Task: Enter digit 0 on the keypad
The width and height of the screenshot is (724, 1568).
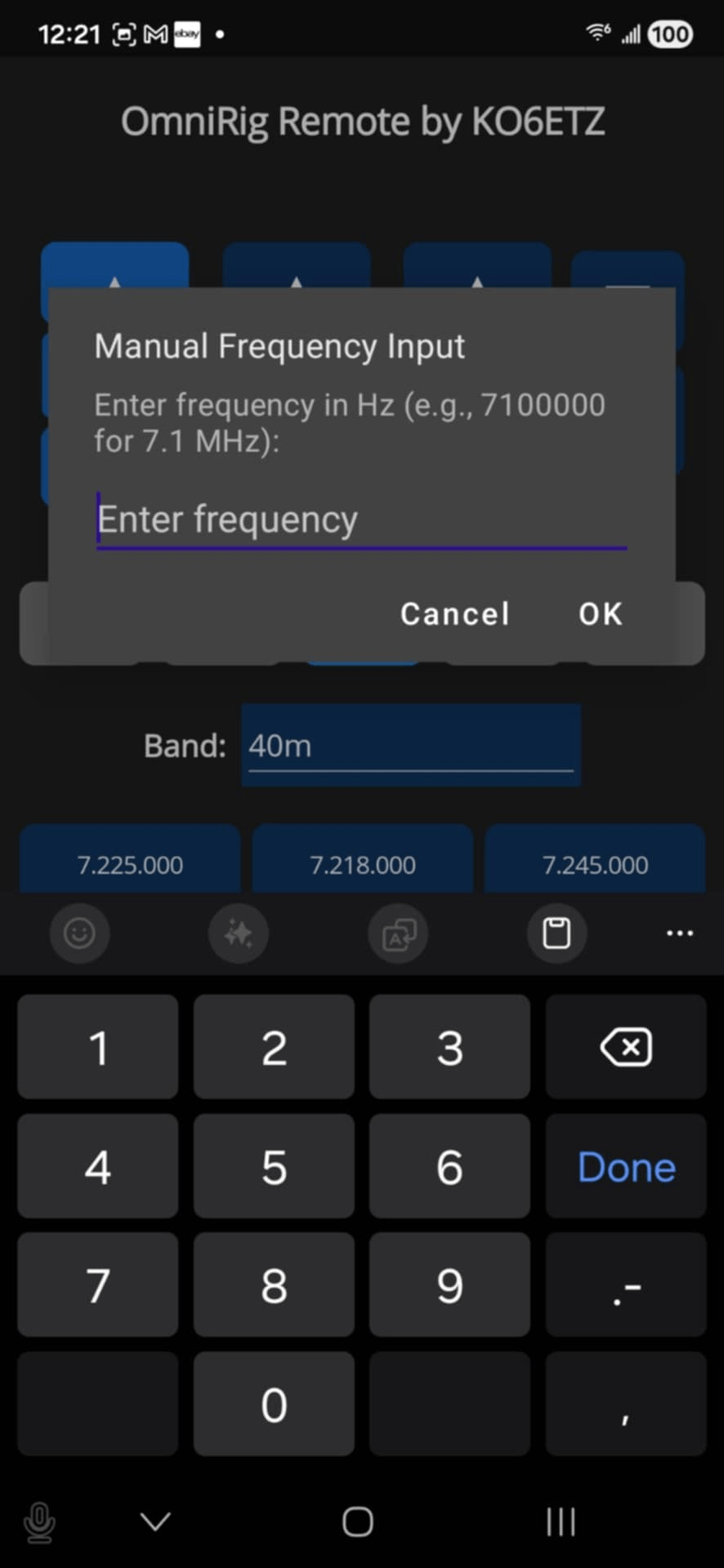Action: (x=274, y=1405)
